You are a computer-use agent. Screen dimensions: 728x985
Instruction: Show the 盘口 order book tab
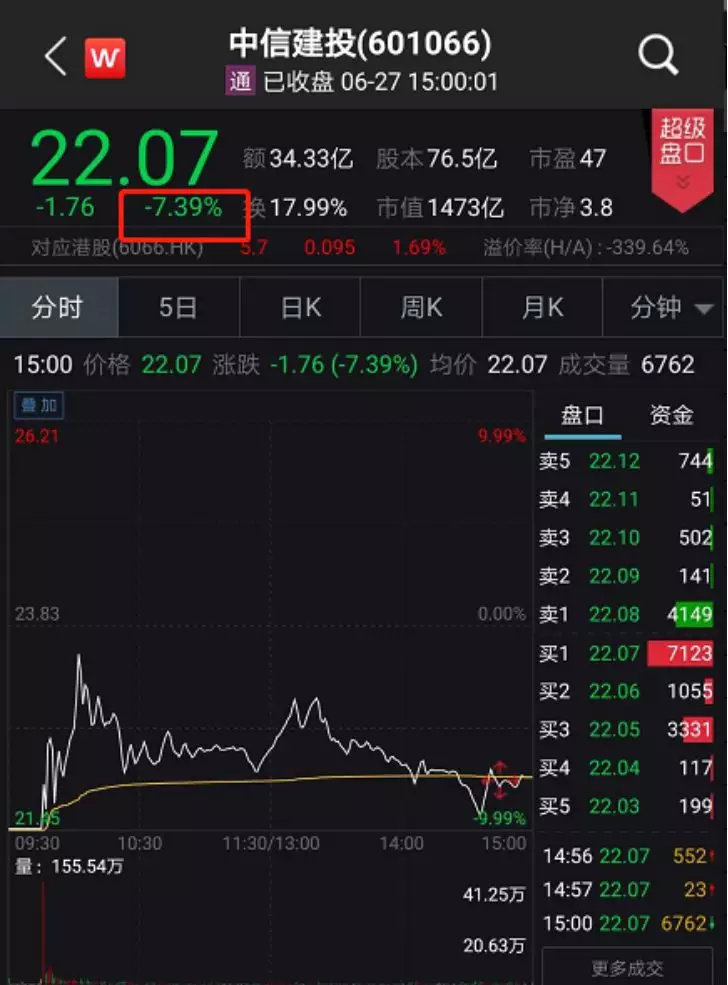[x=583, y=415]
